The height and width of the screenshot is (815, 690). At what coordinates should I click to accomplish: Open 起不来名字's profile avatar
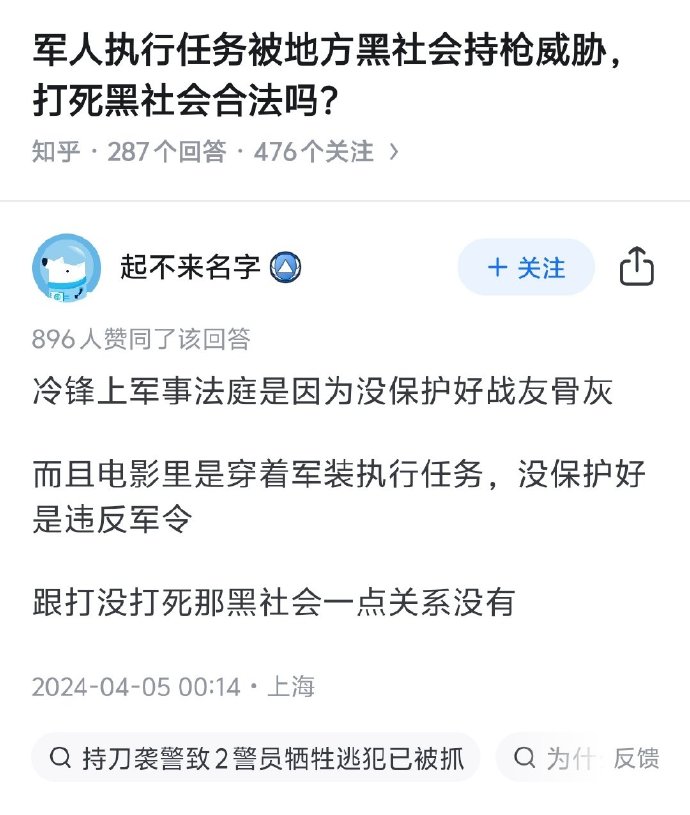[67, 268]
